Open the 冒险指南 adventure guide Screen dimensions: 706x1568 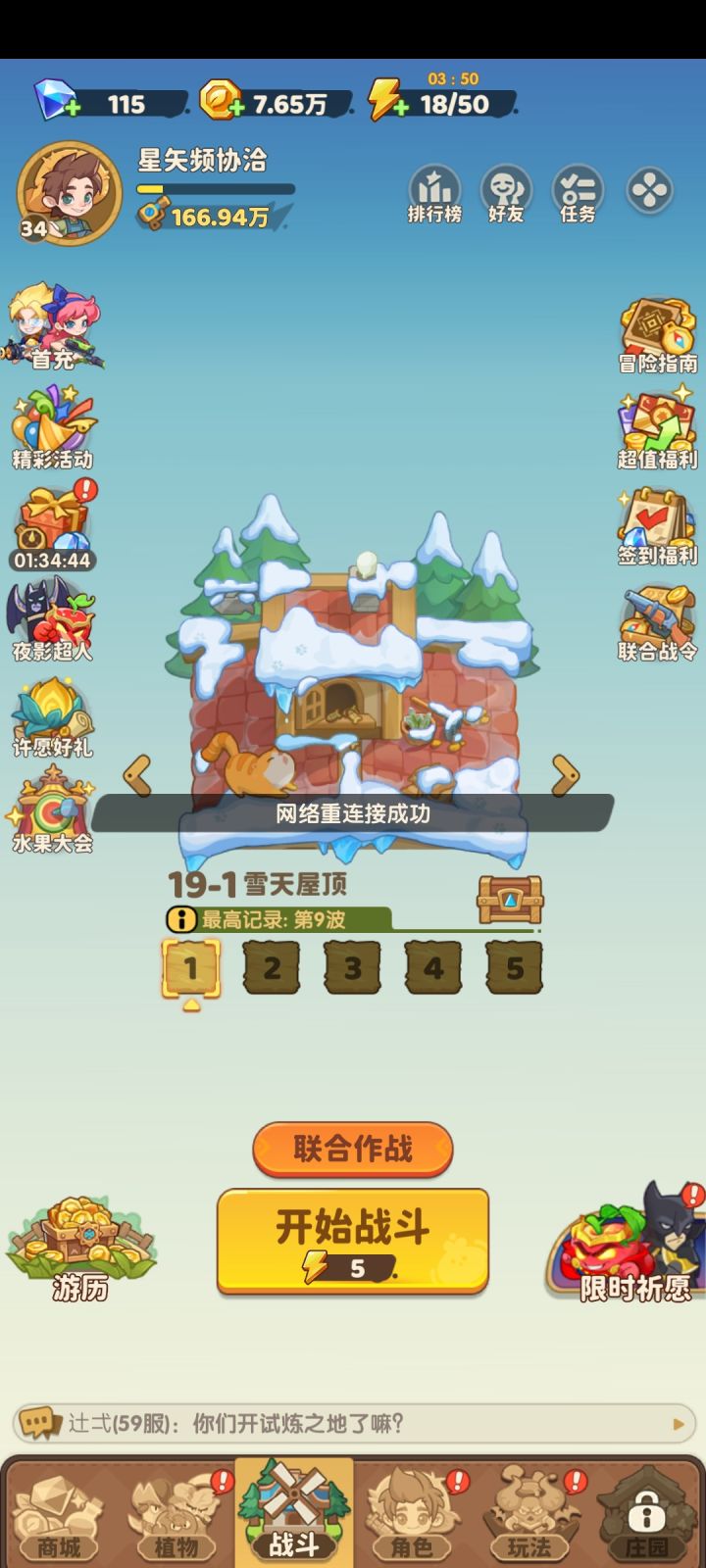655,333
